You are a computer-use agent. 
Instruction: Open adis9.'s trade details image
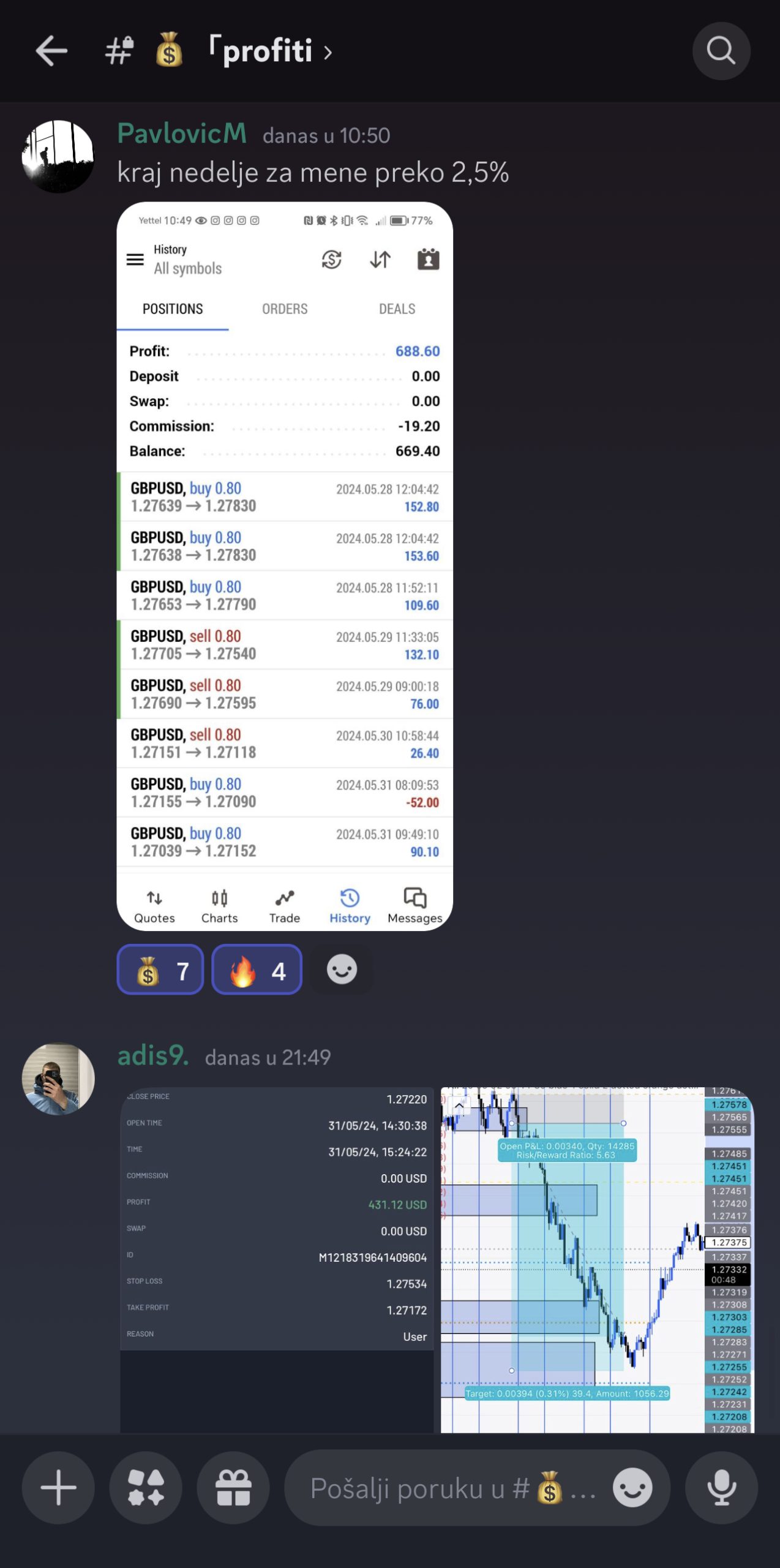[x=277, y=1259]
